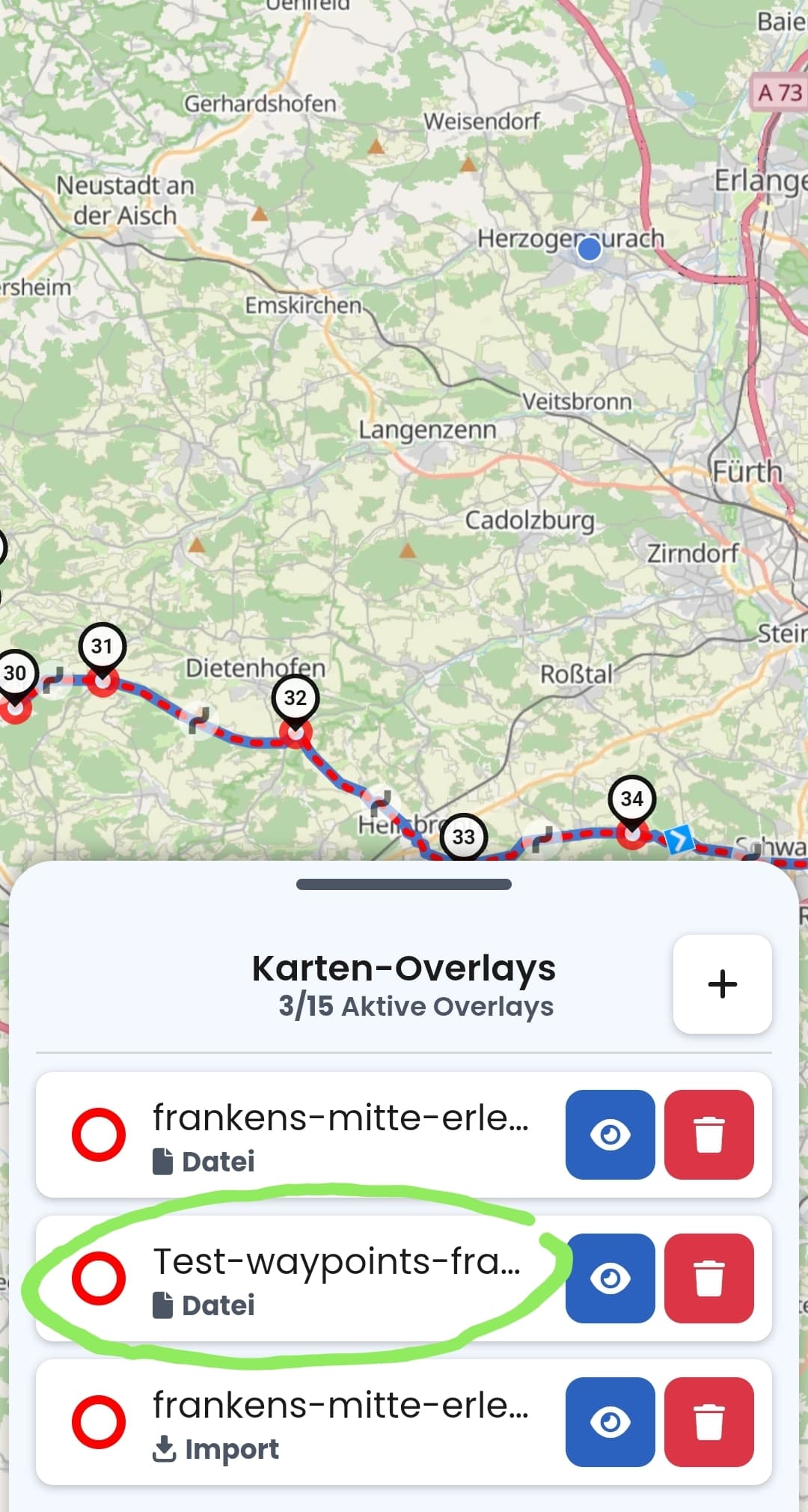
Task: Select waypoint 34 on the map
Action: point(632,805)
